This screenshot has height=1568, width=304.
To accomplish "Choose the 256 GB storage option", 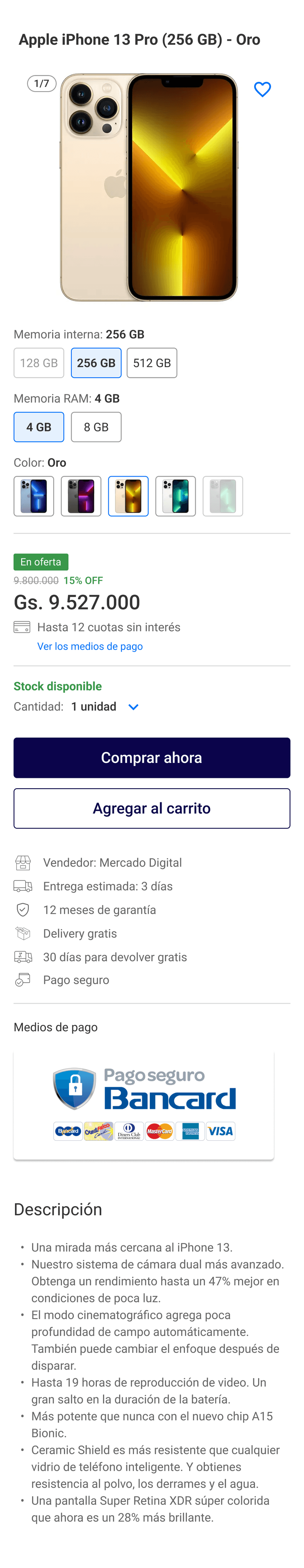I will 96,363.
